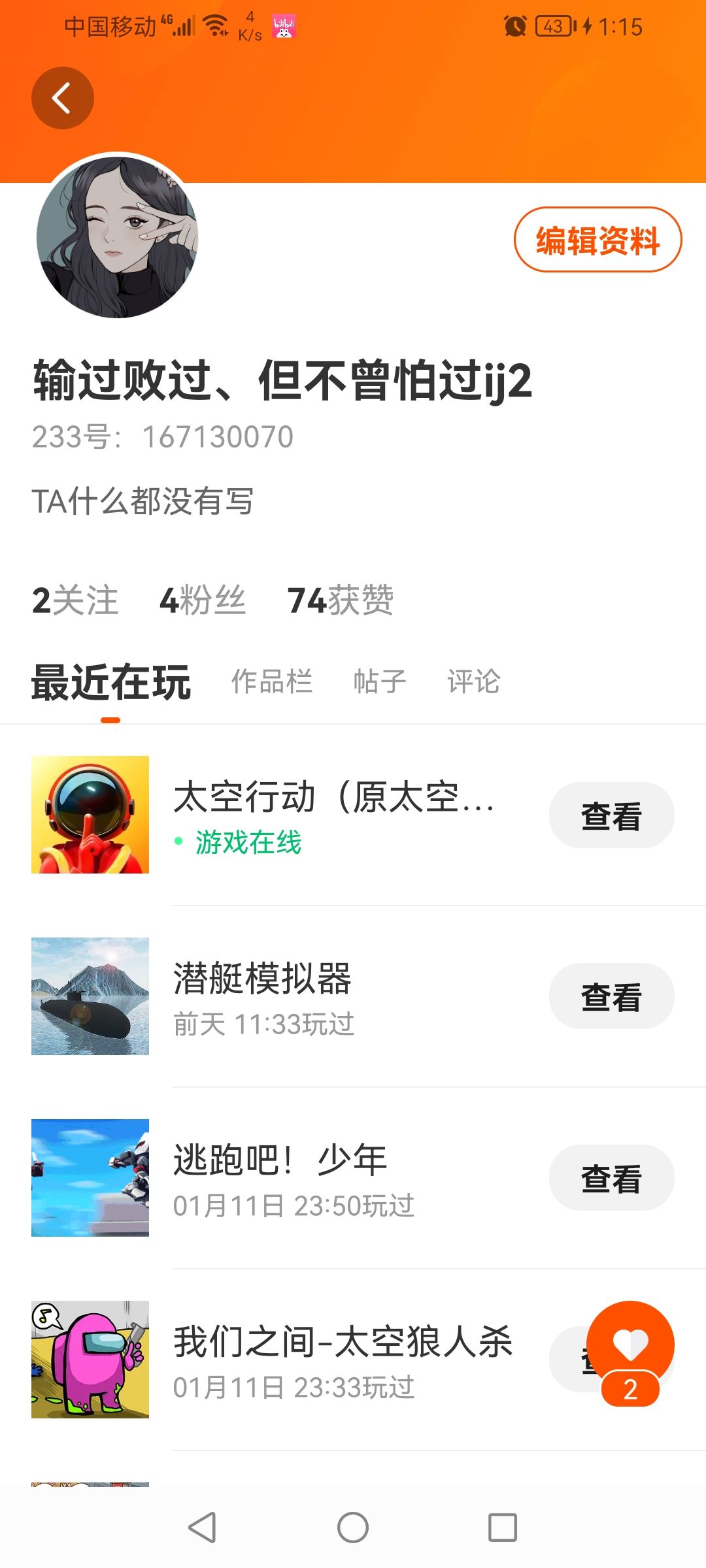Screen dimensions: 706x1568
Task: Open the 我们之间-太空狼人杀 game row
Action: (x=343, y=1359)
